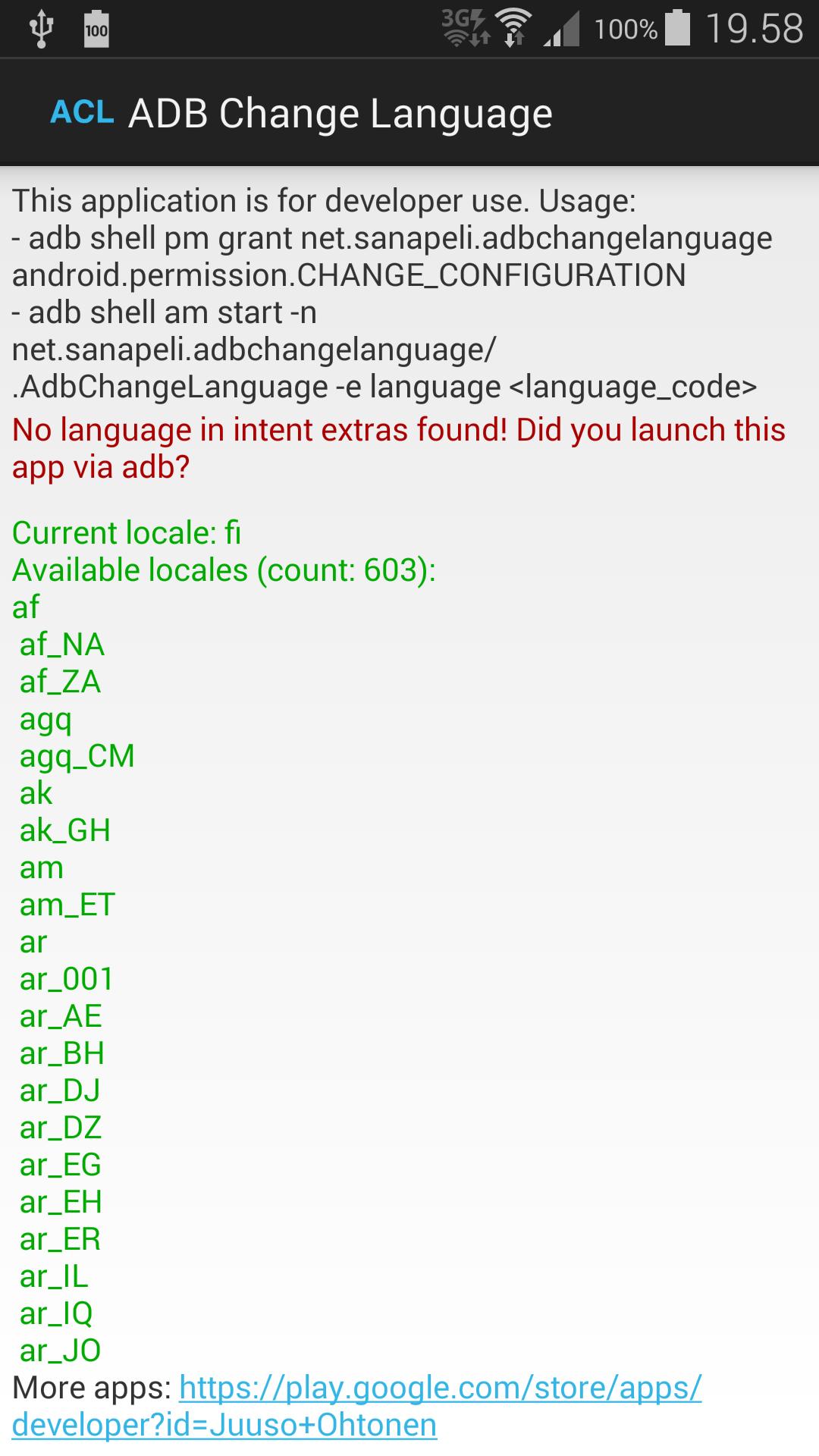
Task: Select the agq_CM locale code
Action: [x=76, y=757]
